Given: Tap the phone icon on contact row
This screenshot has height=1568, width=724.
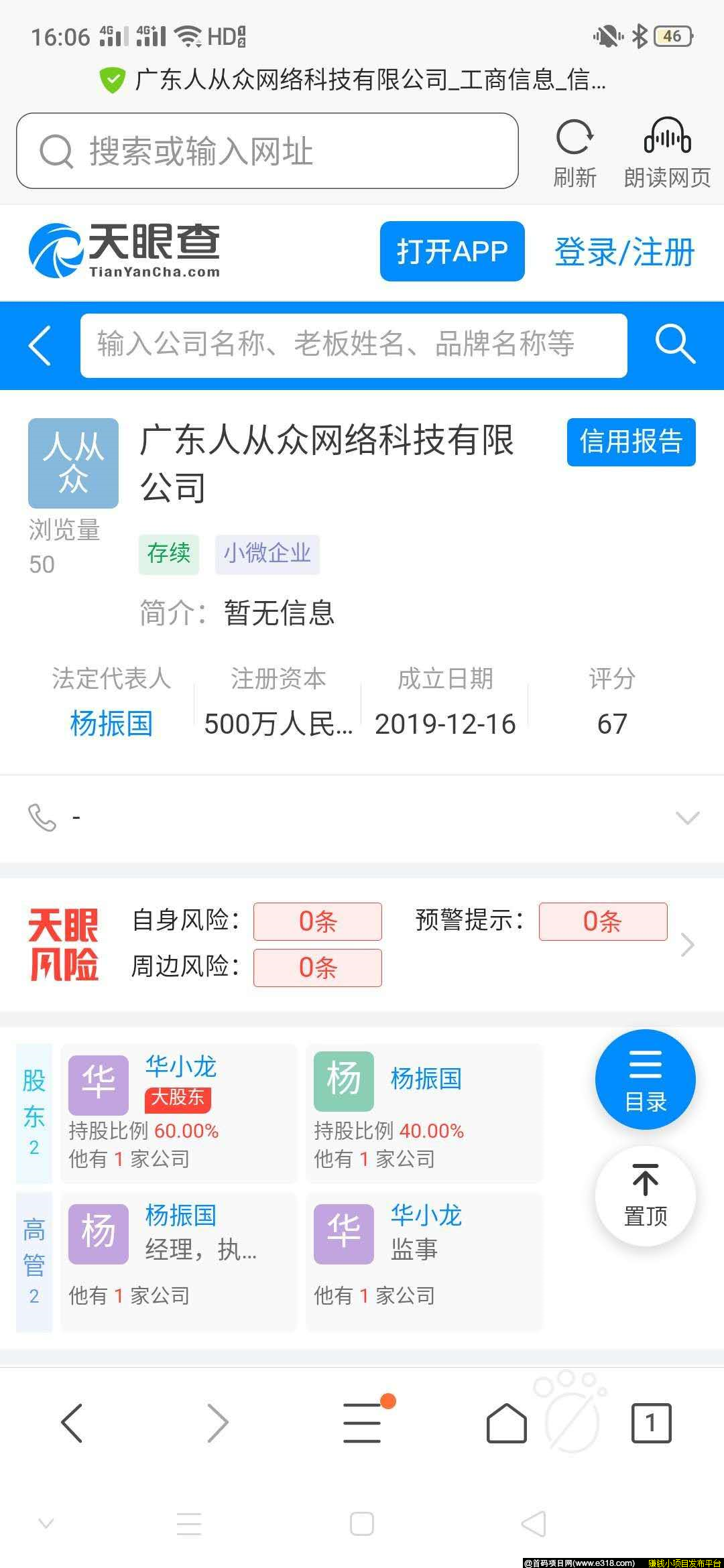Looking at the screenshot, I should point(42,818).
